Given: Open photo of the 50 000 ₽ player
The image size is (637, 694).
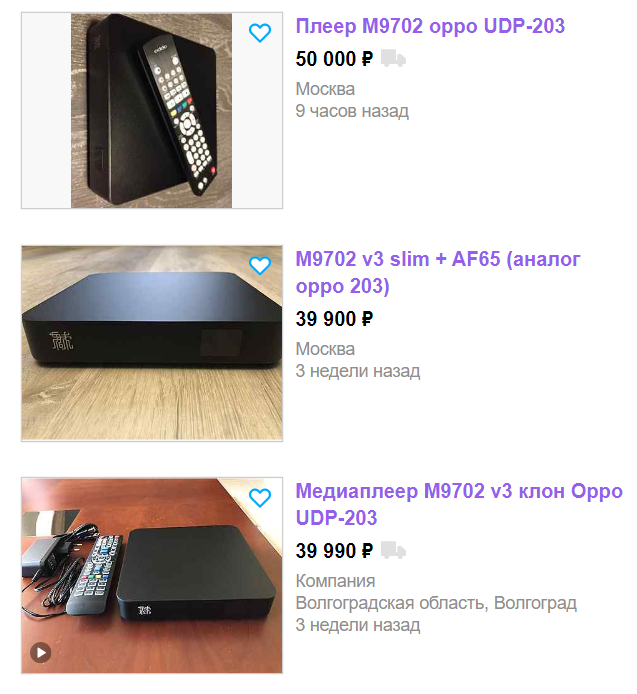Looking at the screenshot, I should [x=151, y=111].
